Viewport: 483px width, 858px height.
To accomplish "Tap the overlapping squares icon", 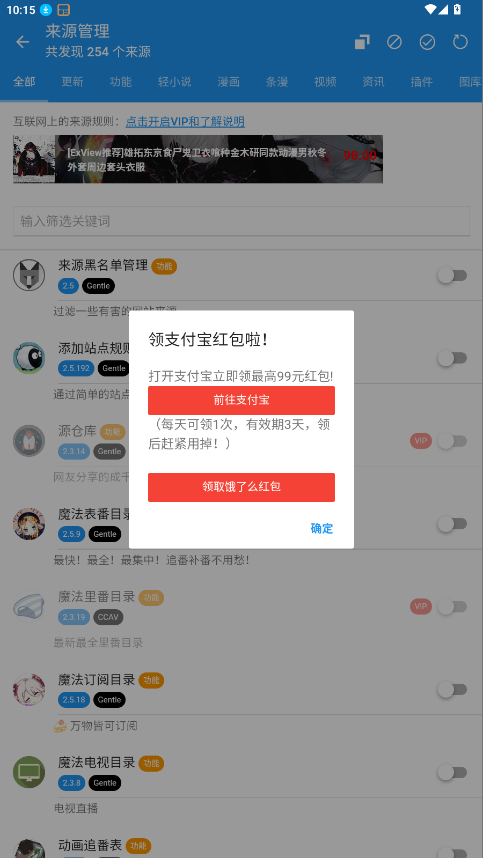I will click(362, 42).
